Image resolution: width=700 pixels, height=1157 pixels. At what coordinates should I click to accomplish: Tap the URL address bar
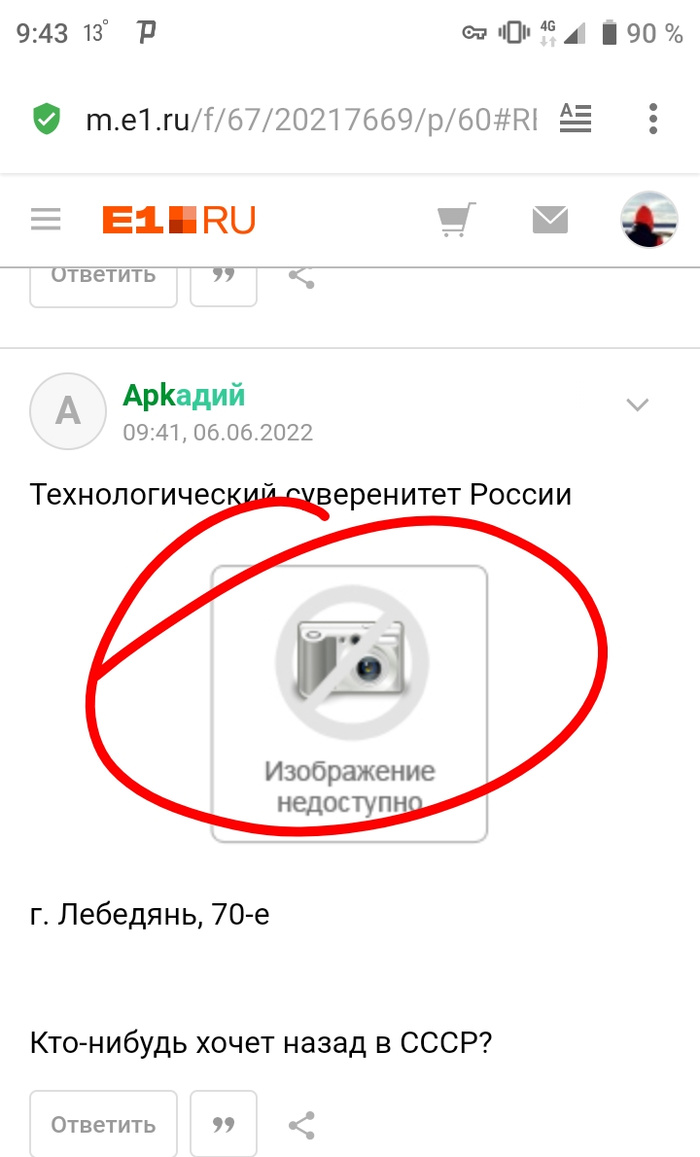pyautogui.click(x=310, y=120)
